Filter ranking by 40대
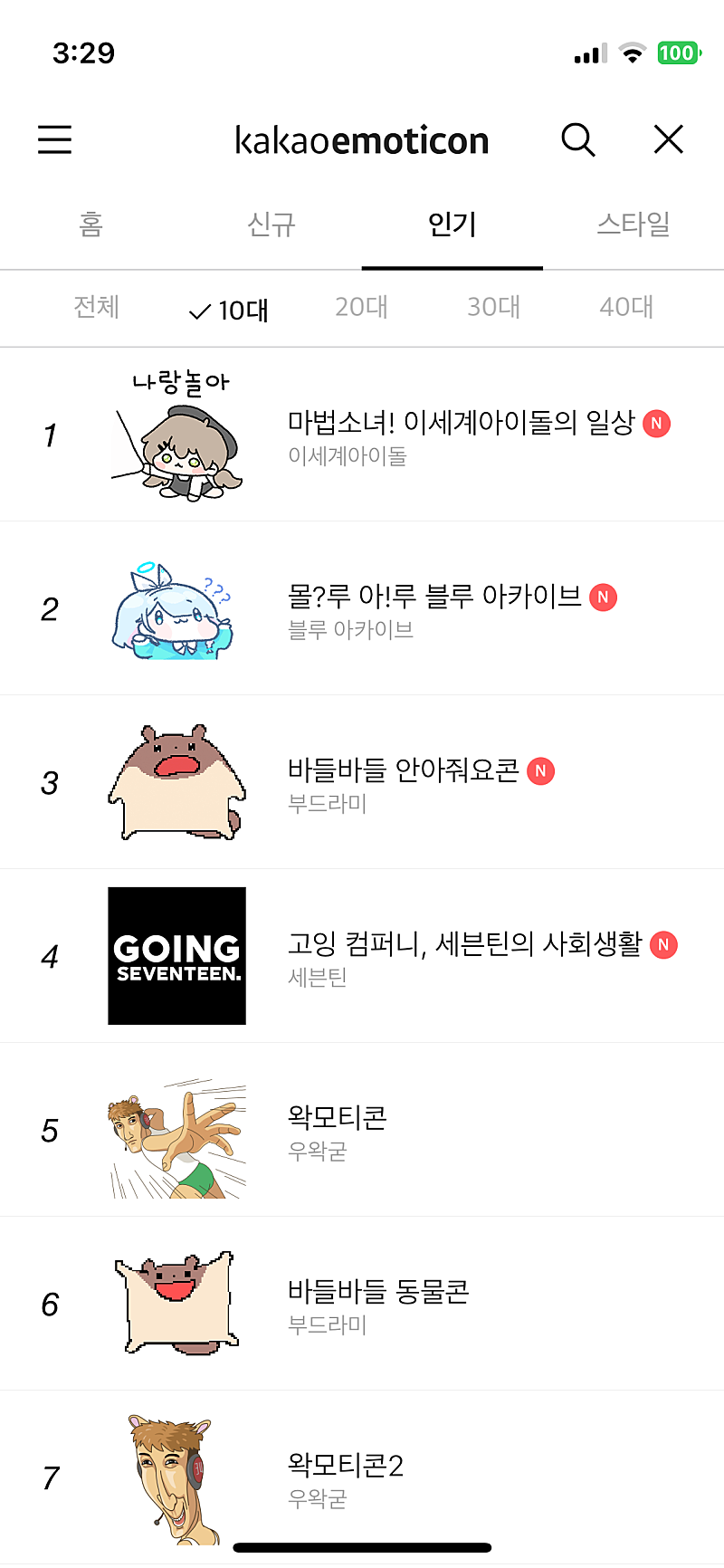The height and width of the screenshot is (1568, 724). [x=626, y=308]
